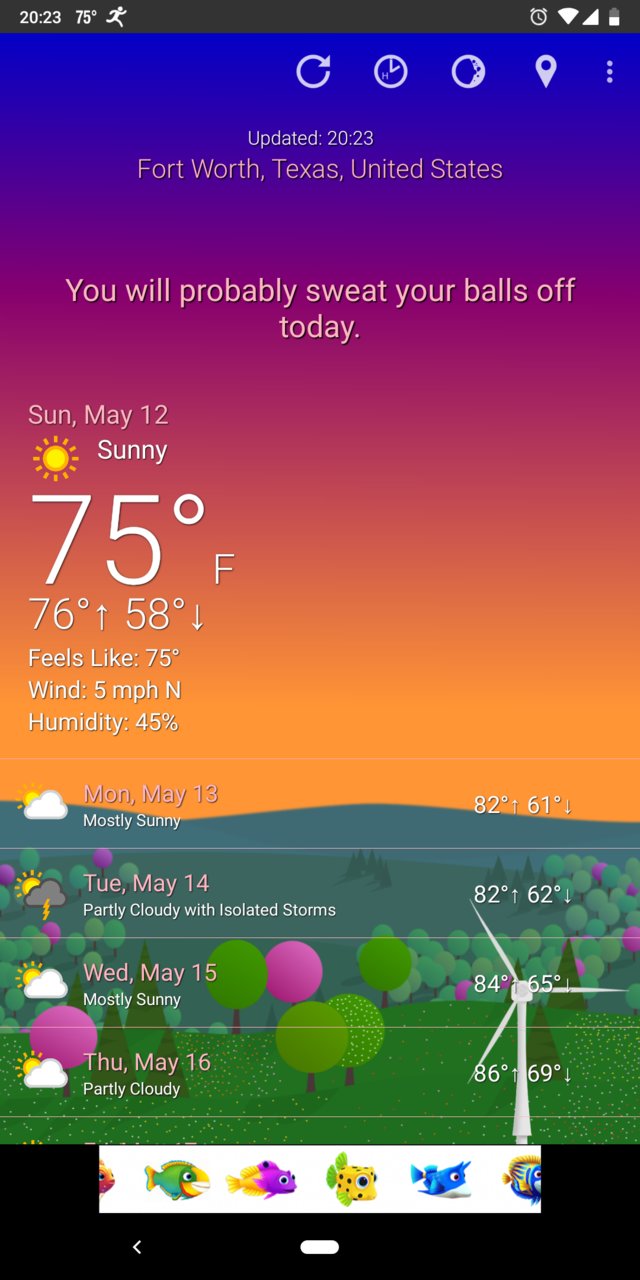Viewport: 640px width, 1280px height.
Task: Open the Tue, May 14 forecast
Action: click(x=320, y=893)
